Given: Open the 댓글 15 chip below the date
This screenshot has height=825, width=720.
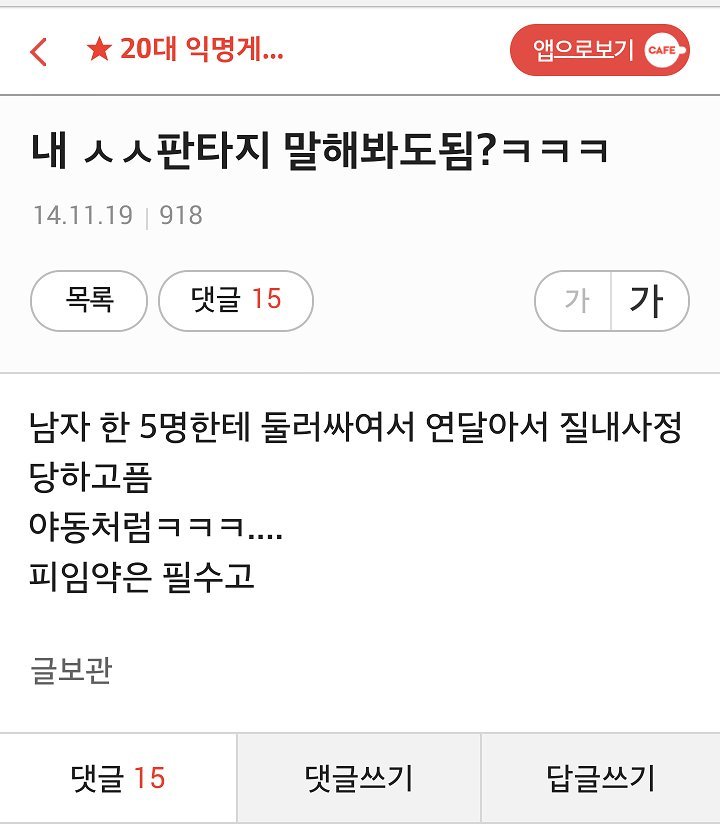Looking at the screenshot, I should pyautogui.click(x=236, y=299).
